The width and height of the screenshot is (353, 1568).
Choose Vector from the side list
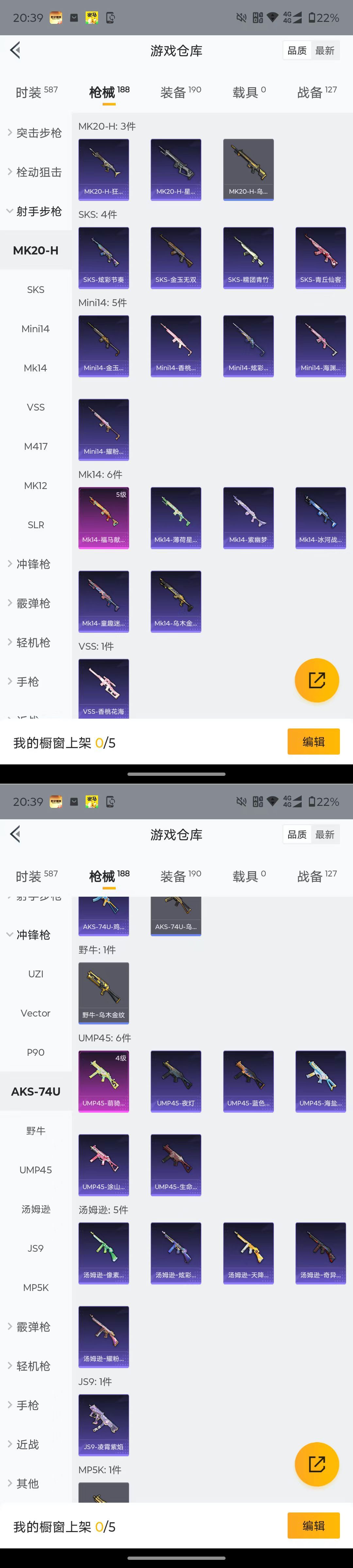35,1013
